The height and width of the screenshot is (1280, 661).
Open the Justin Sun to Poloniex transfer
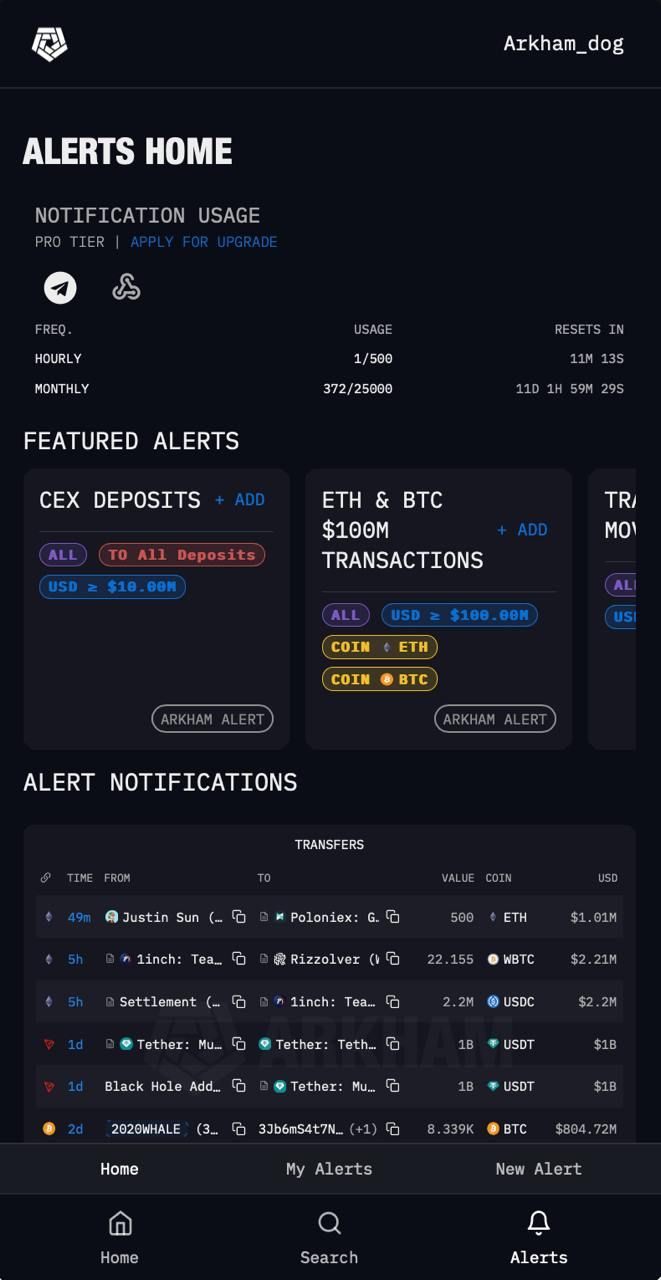330,917
